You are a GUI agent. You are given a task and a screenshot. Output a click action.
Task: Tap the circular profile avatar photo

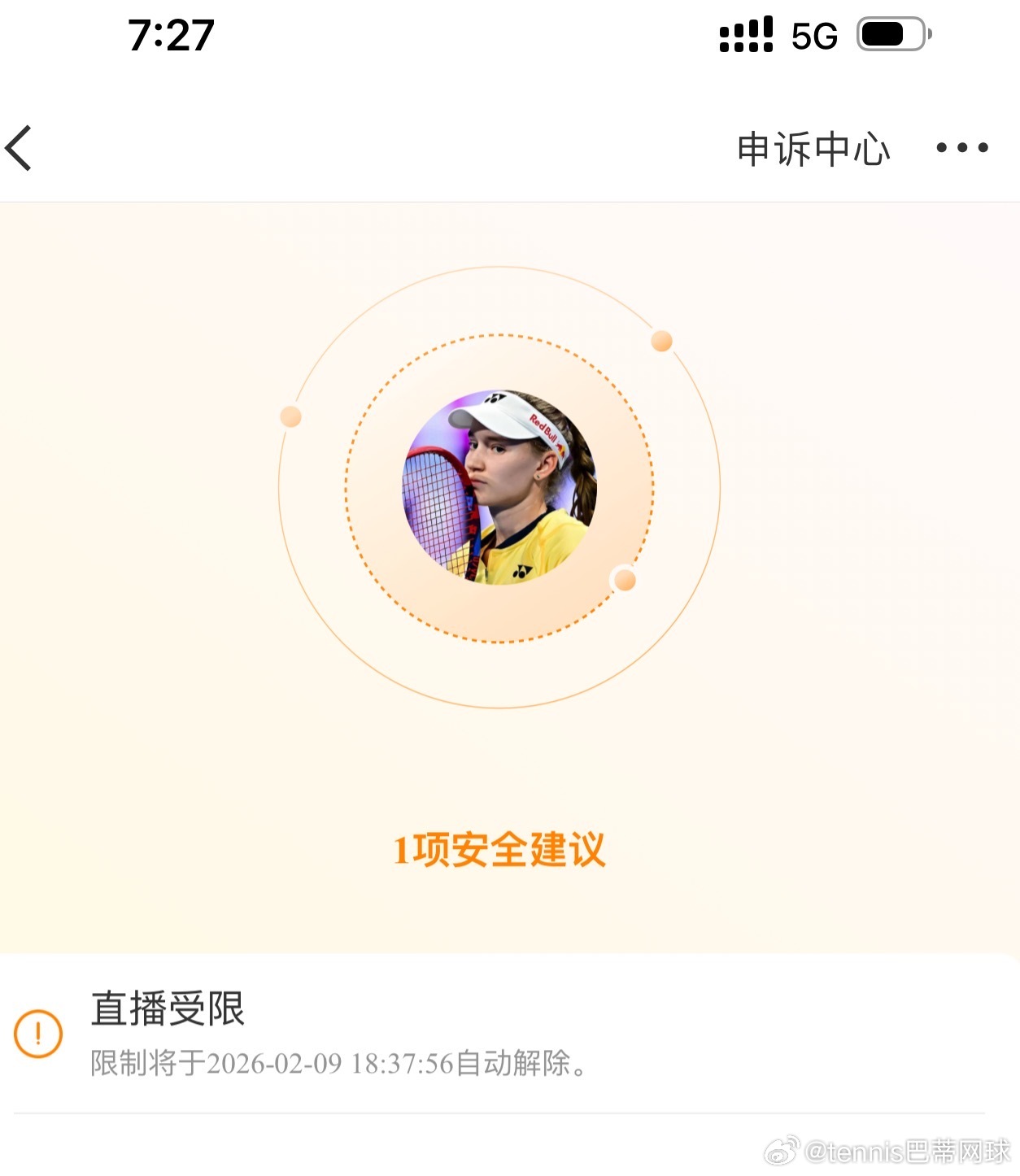499,488
